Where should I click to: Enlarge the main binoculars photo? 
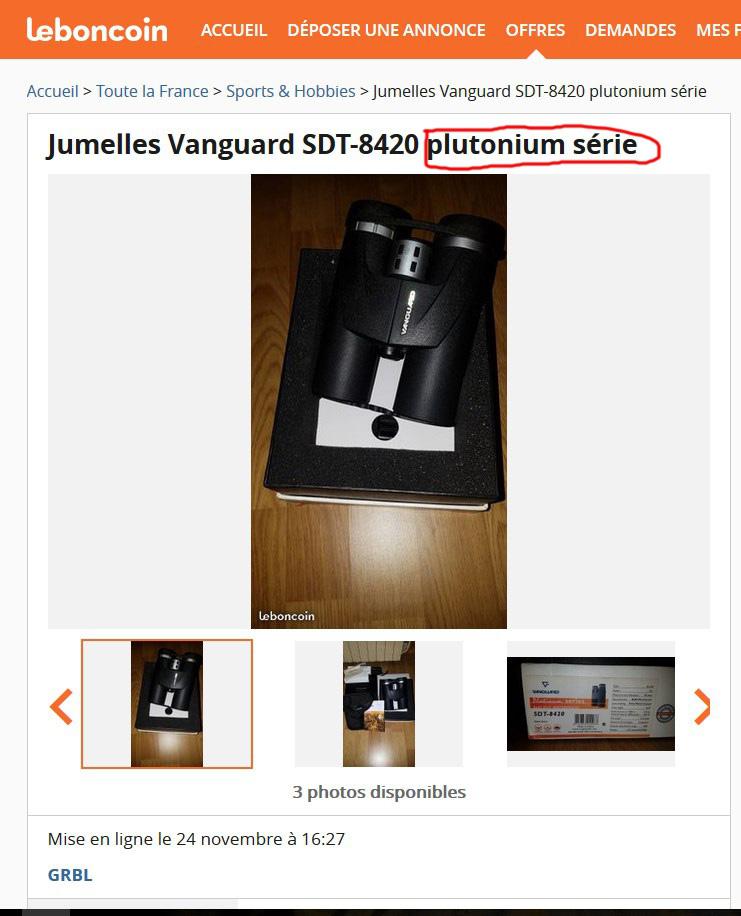tap(378, 400)
